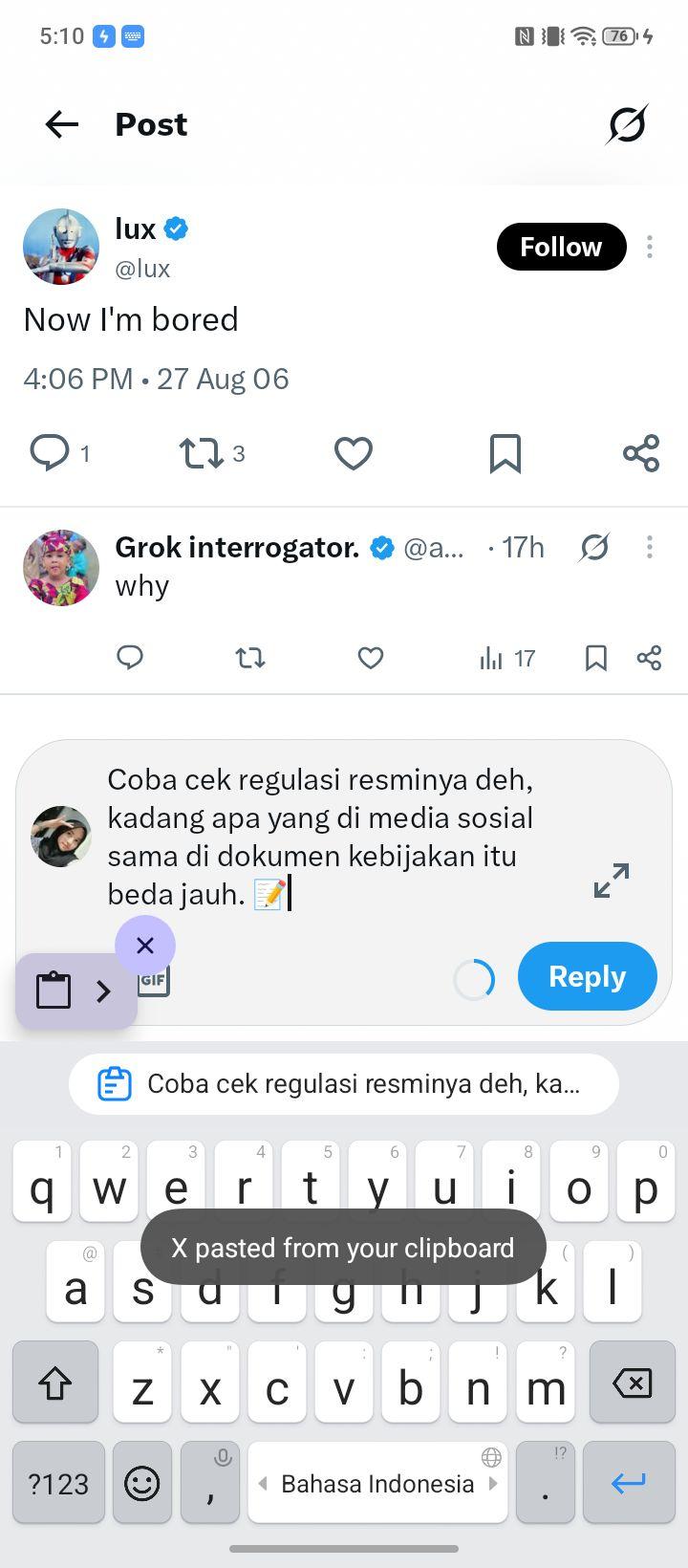Send the reply with the Reply button

tap(588, 976)
